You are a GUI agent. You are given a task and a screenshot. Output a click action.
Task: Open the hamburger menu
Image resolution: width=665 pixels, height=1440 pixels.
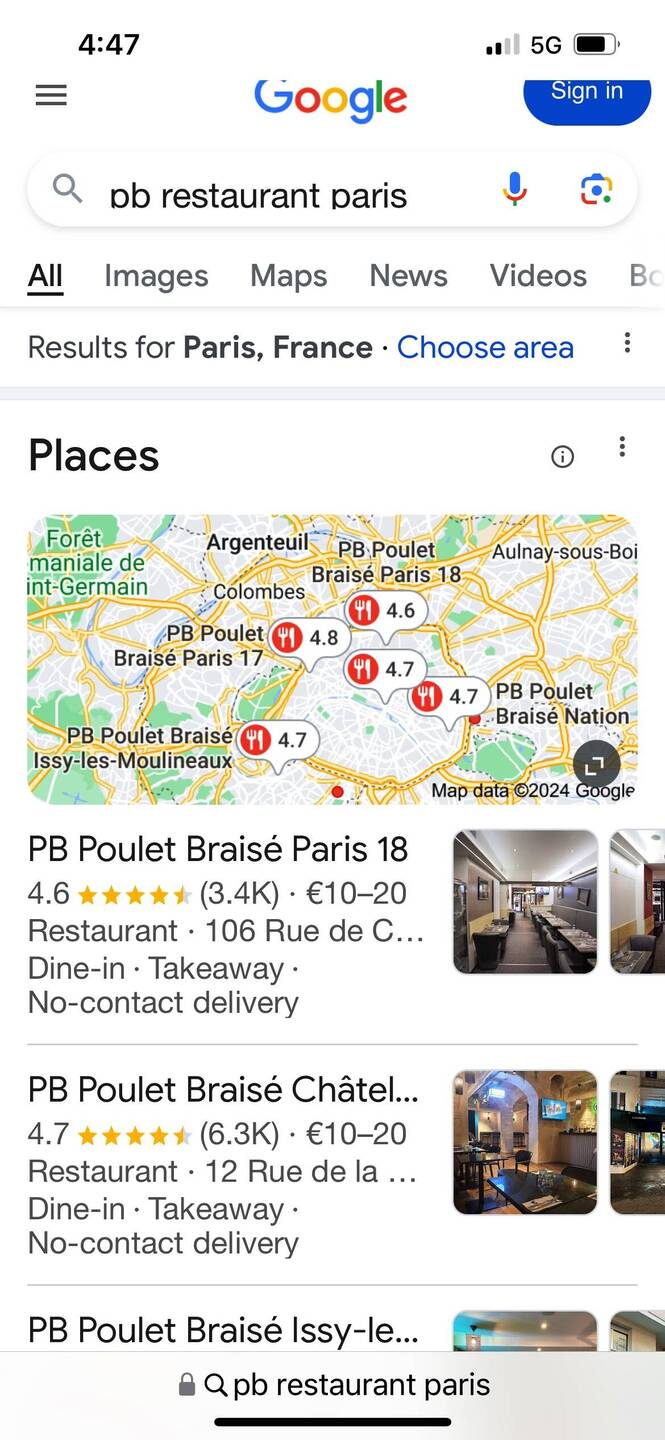click(51, 95)
